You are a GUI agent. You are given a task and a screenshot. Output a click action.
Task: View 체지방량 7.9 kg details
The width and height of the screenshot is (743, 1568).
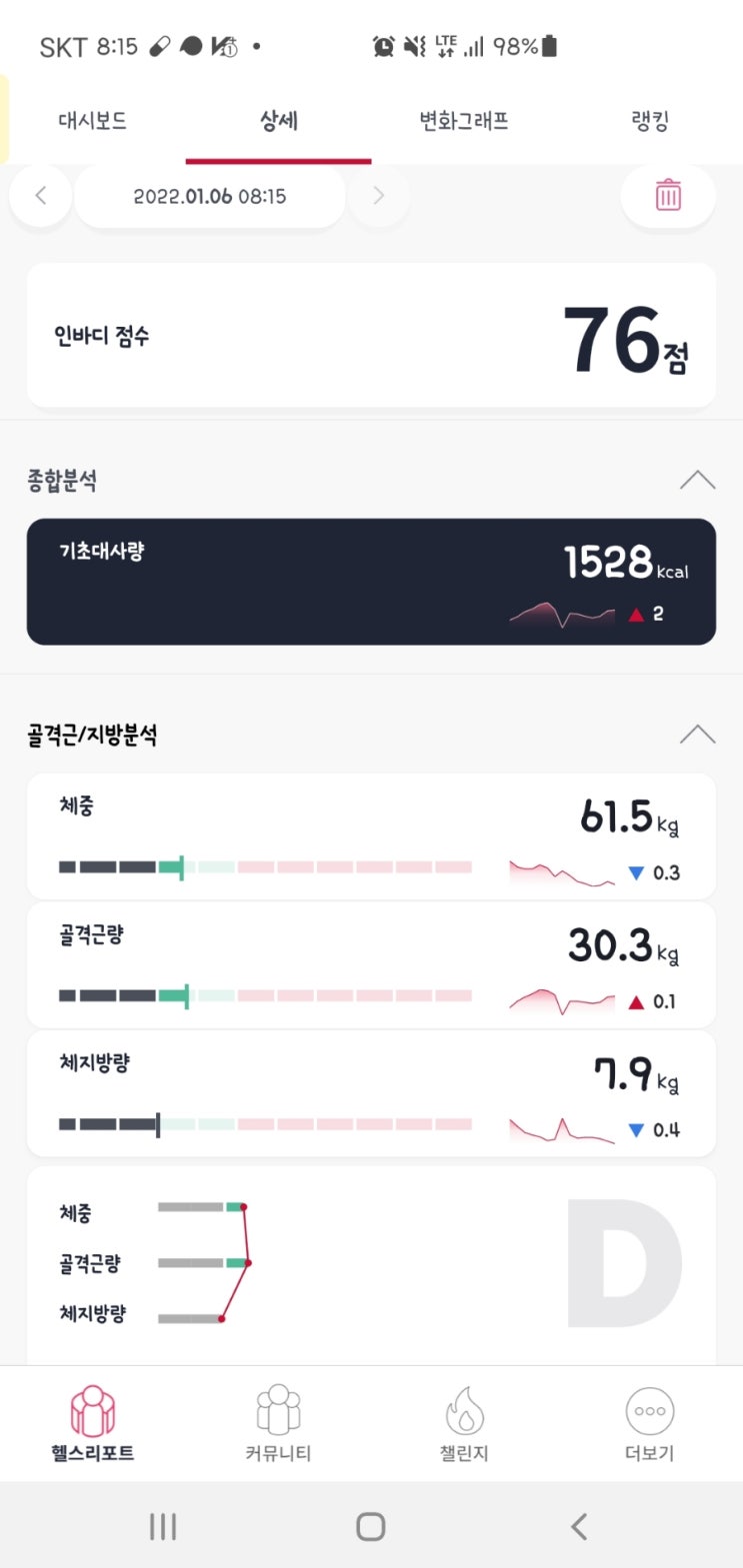371,1094
